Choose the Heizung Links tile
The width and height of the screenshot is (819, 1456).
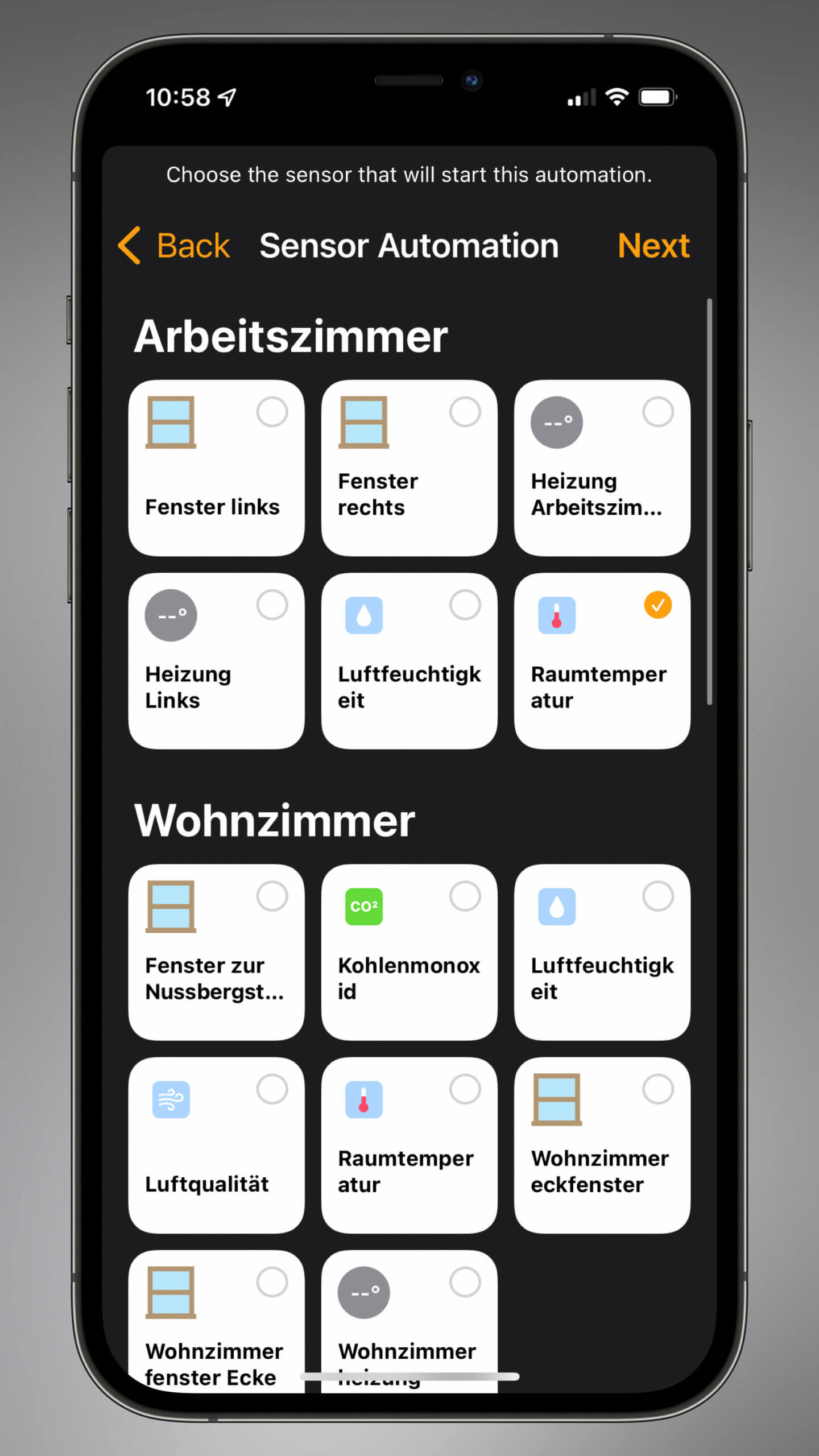coord(216,660)
